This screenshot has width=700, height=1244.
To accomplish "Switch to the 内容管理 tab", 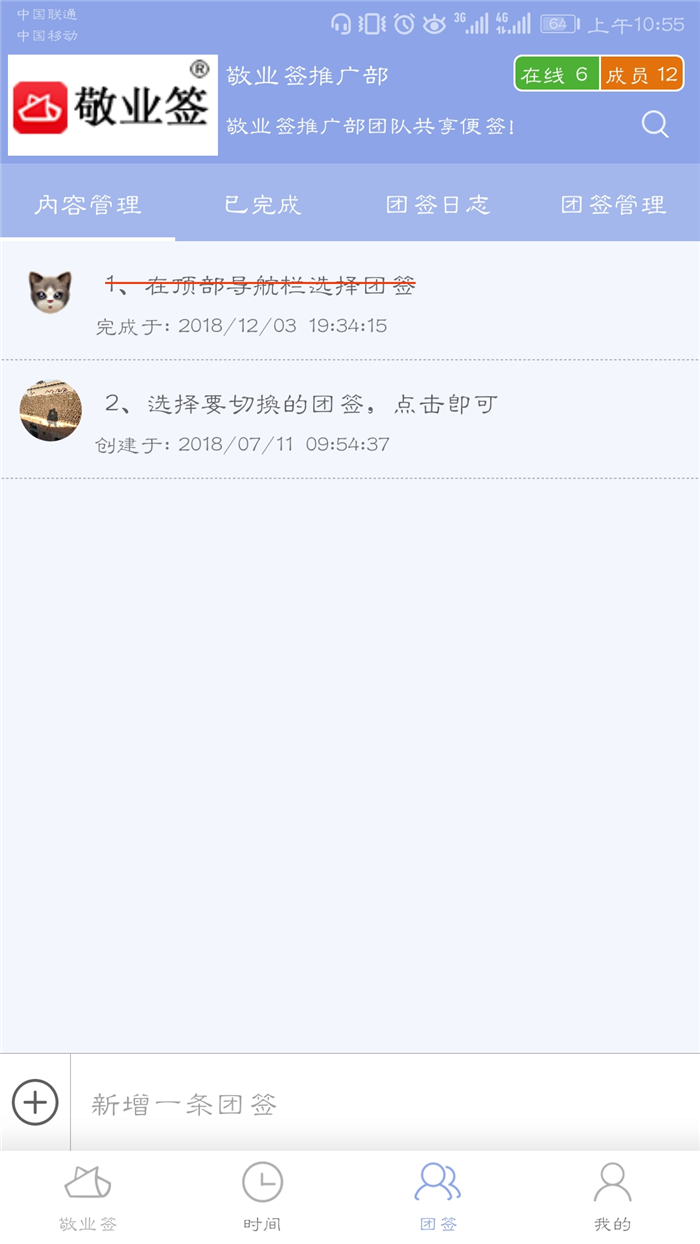I will pyautogui.click(x=88, y=205).
